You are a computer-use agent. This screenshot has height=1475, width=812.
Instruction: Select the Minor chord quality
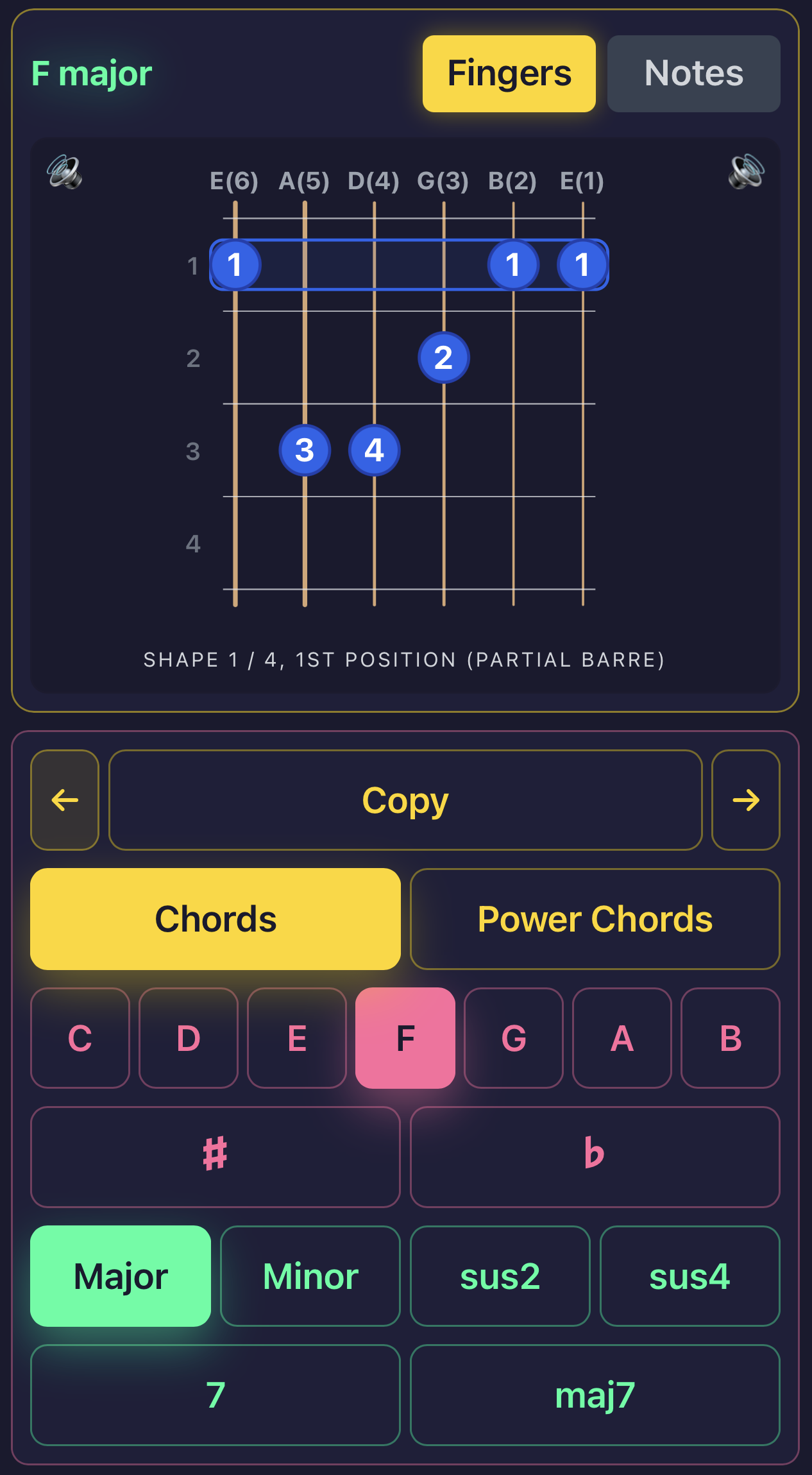pos(310,1275)
